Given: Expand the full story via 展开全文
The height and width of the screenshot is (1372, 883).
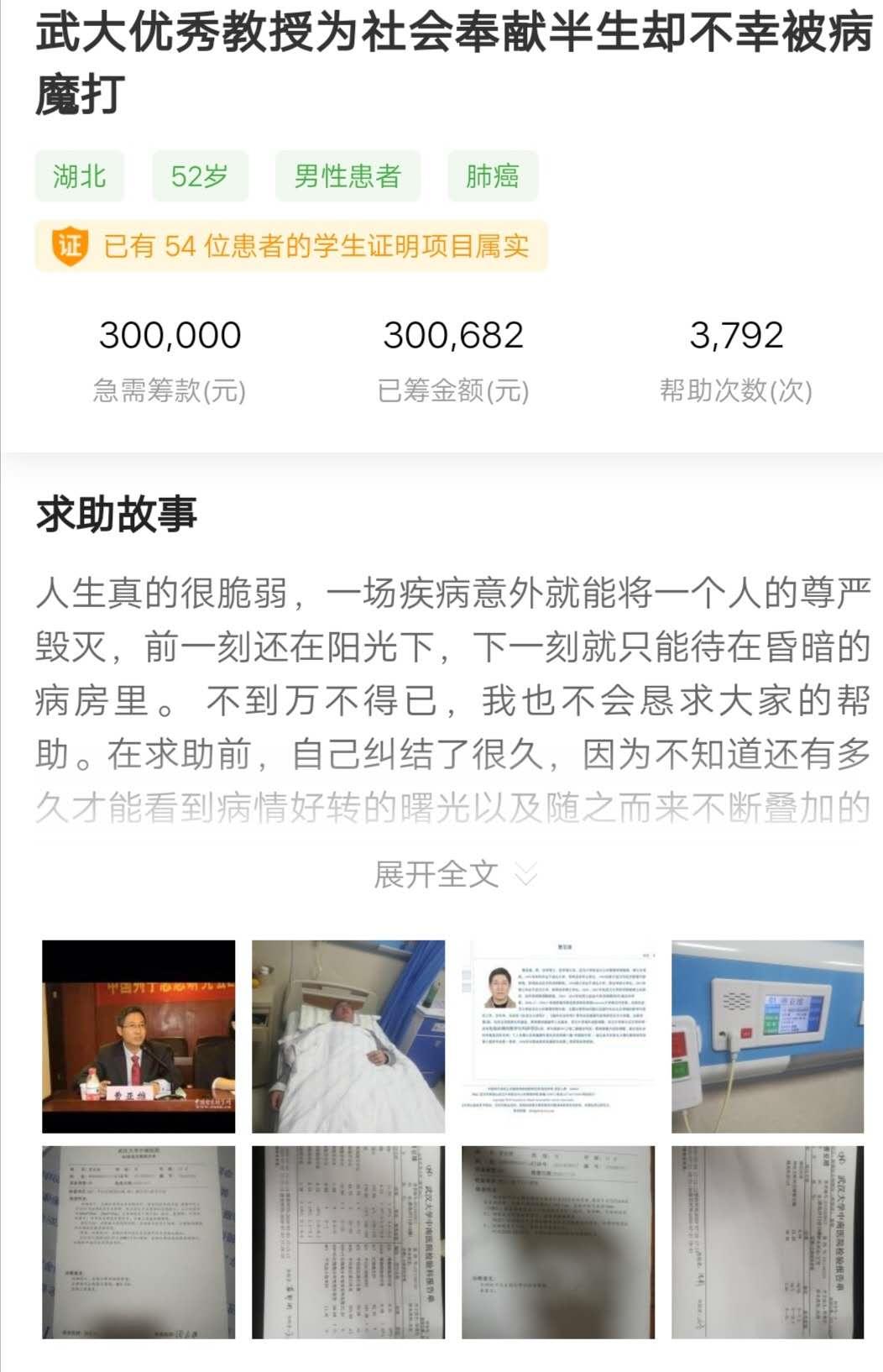Looking at the screenshot, I should 436,873.
